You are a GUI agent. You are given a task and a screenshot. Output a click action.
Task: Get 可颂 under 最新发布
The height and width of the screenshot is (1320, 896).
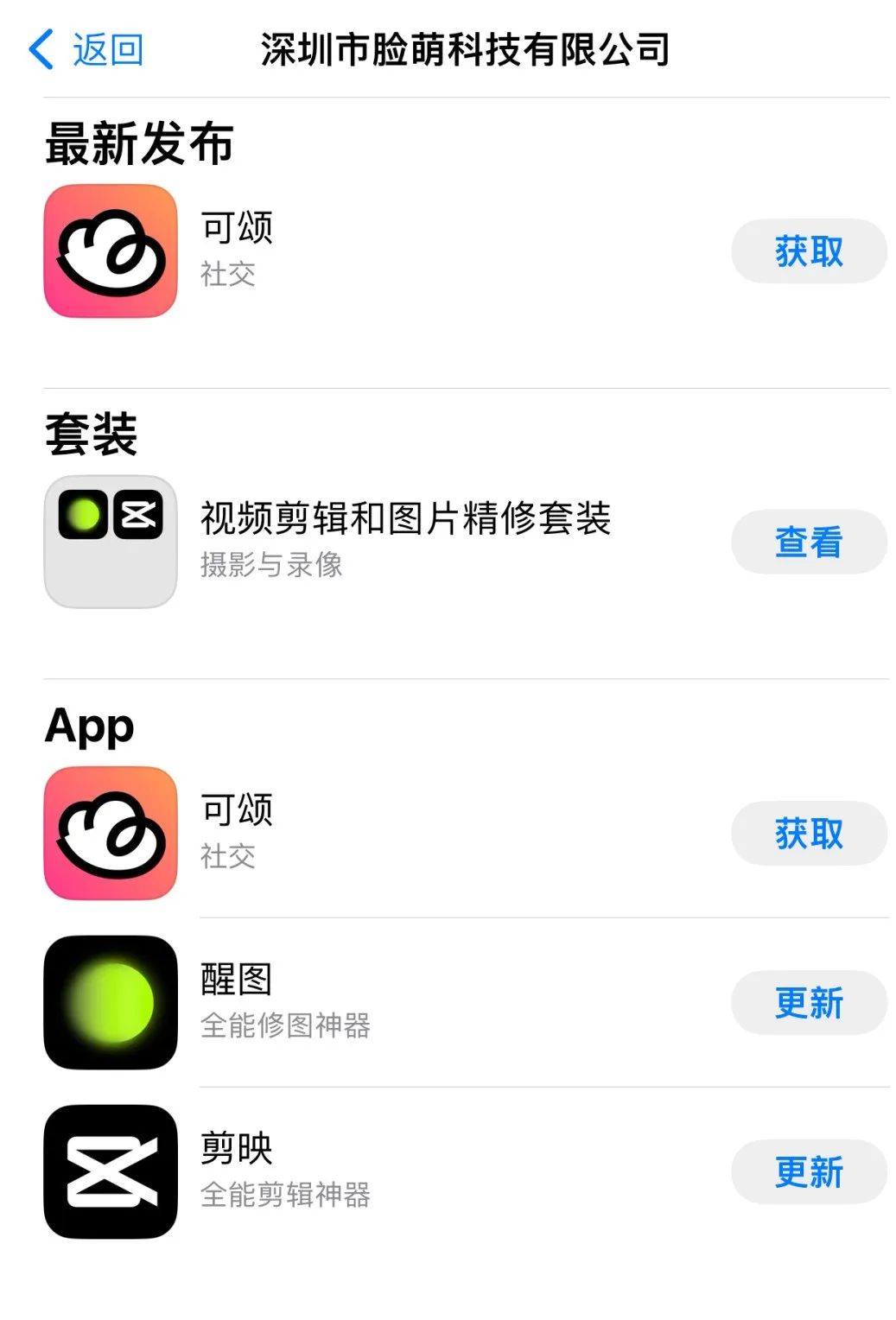coord(808,251)
